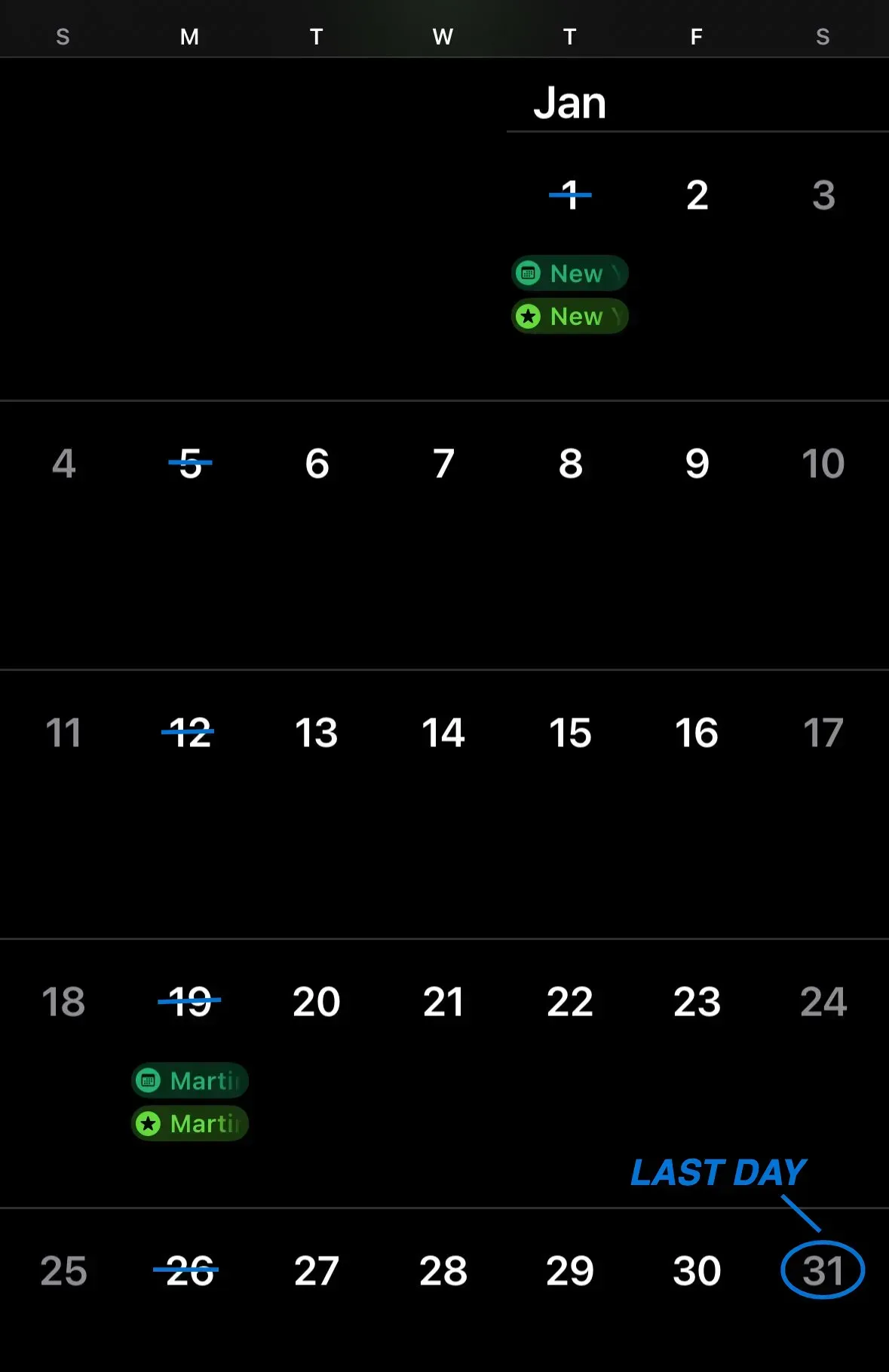Select January 16 in the calendar
Image resolution: width=889 pixels, height=1372 pixels.
(697, 733)
